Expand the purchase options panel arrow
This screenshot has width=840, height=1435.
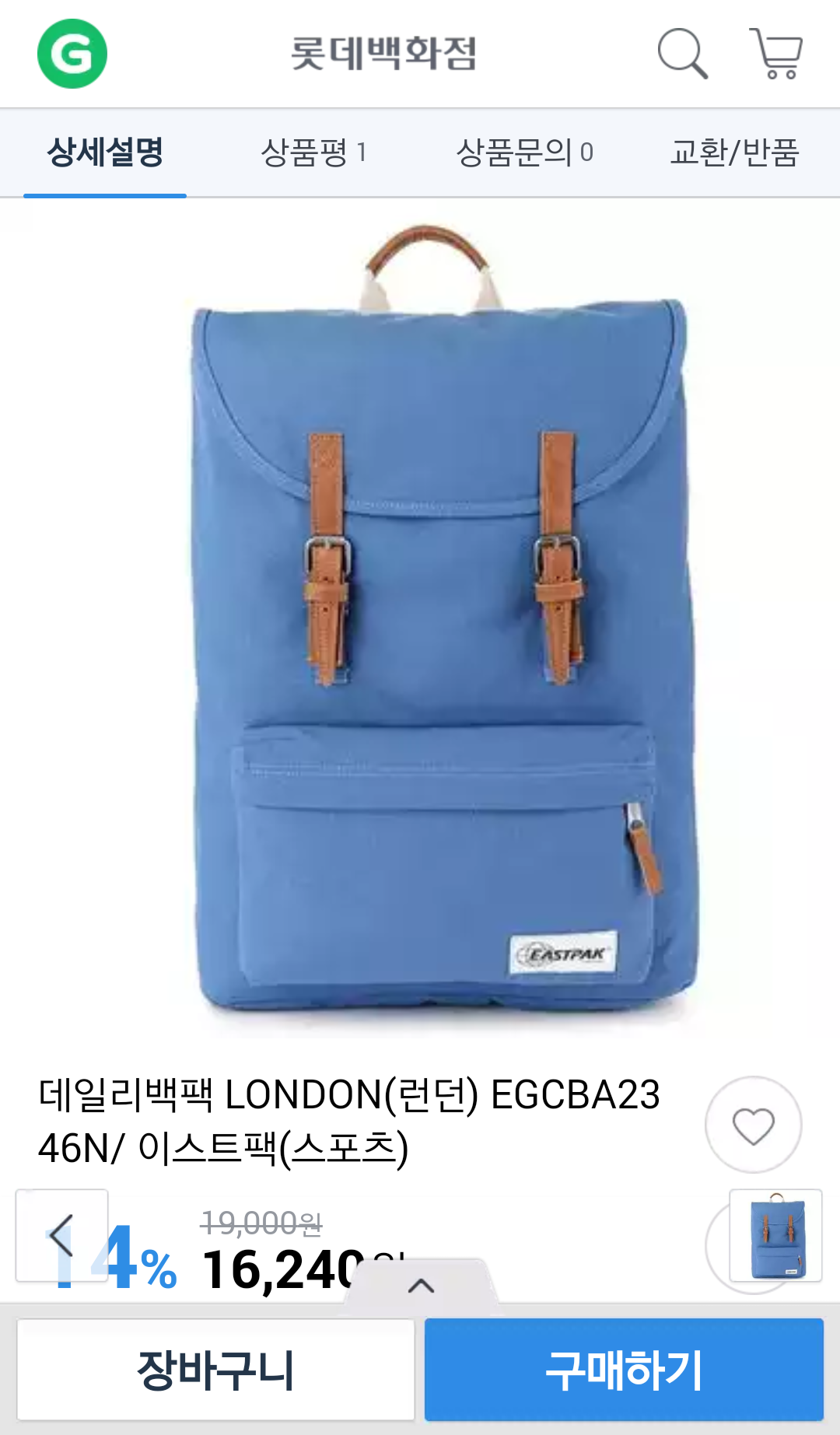coord(421,1286)
